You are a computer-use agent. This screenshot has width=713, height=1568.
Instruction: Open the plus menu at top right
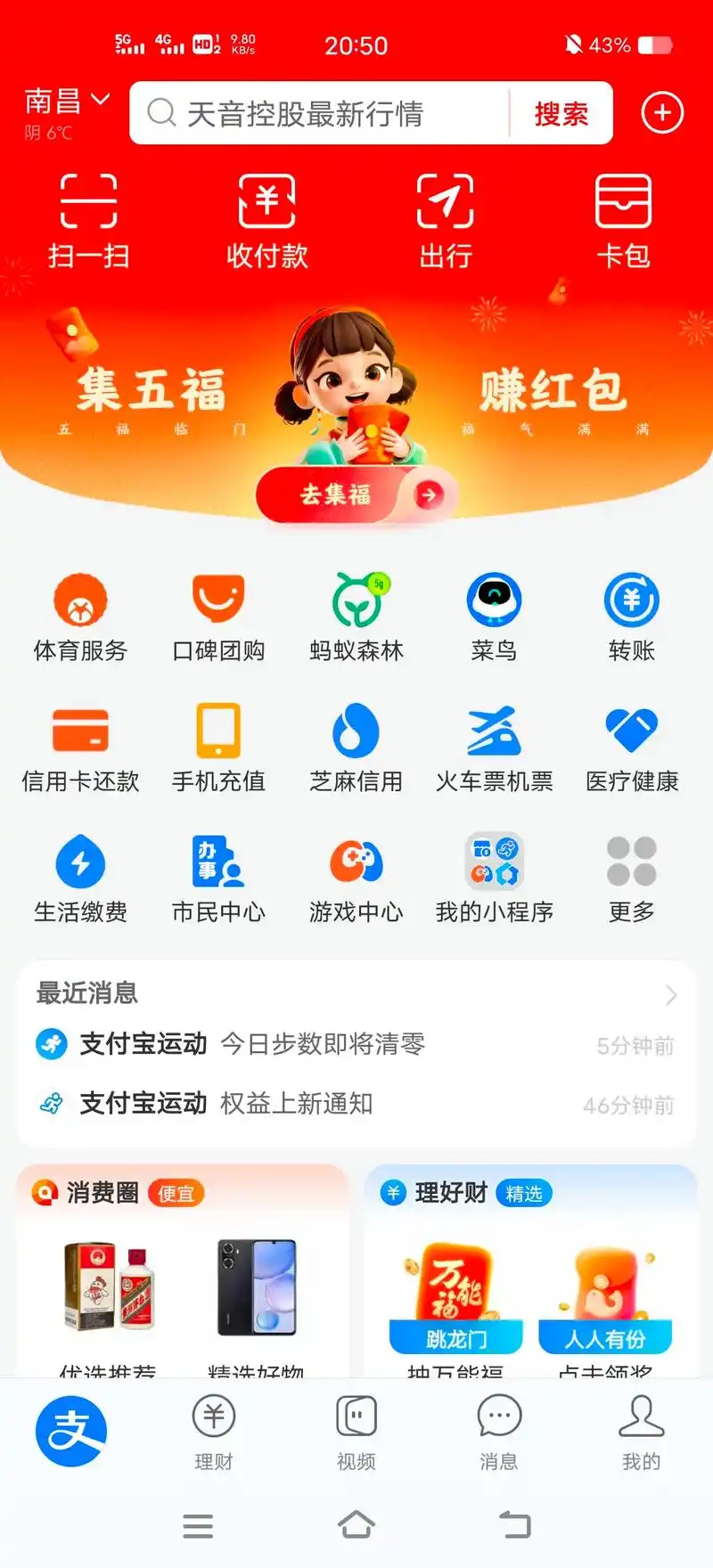[662, 113]
